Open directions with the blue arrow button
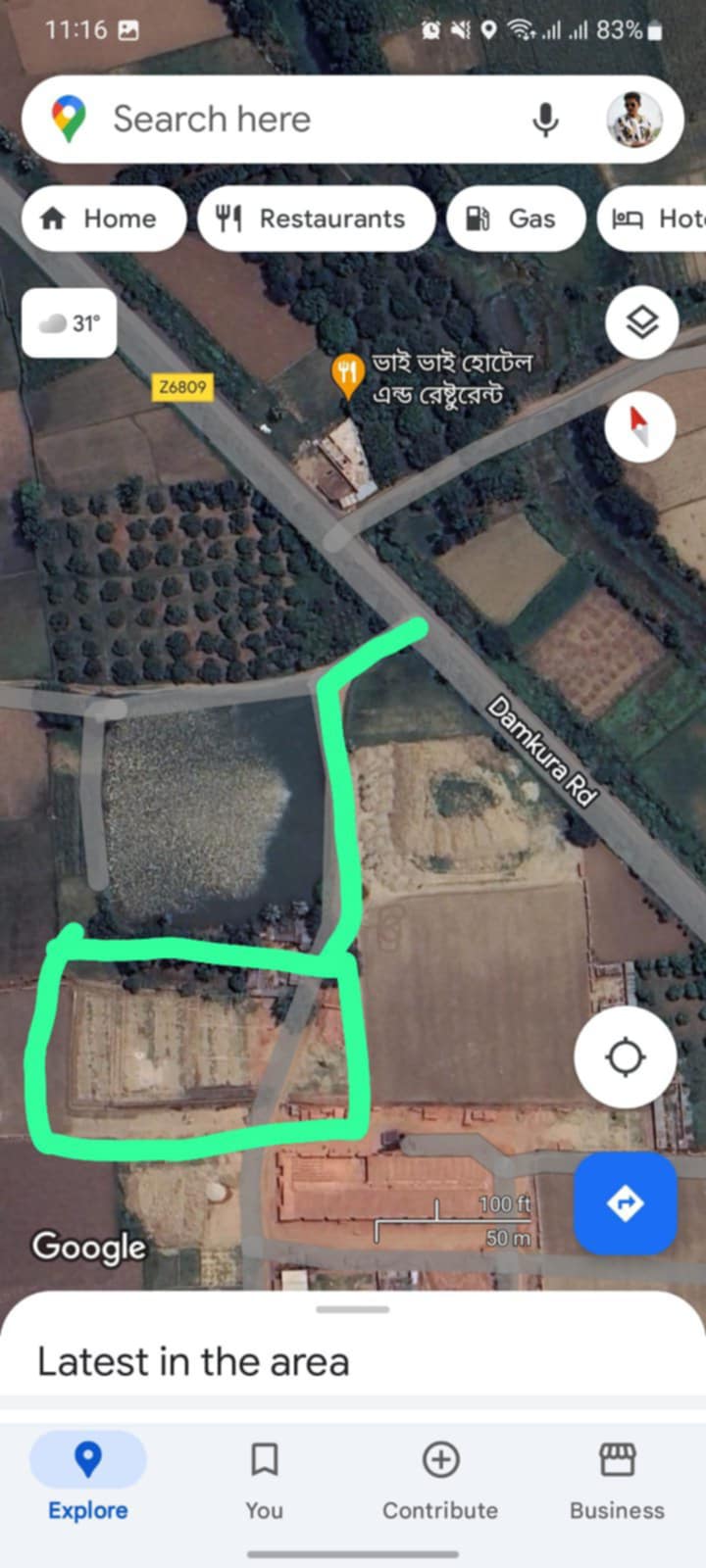706x1568 pixels. (x=626, y=1203)
